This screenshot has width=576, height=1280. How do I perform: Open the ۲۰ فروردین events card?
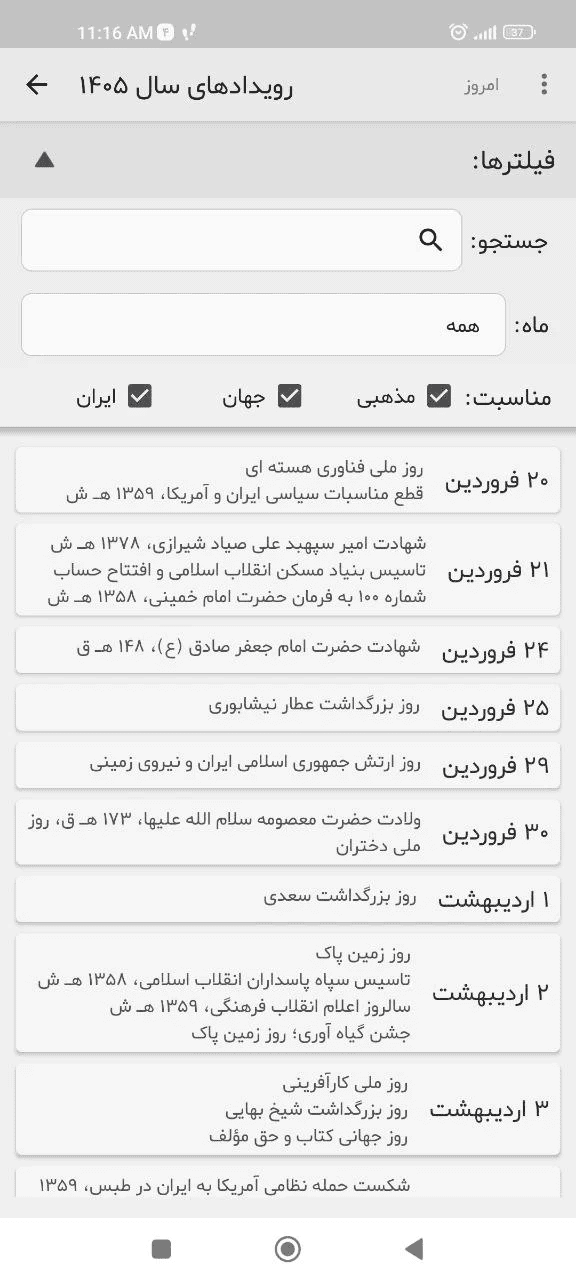click(288, 480)
